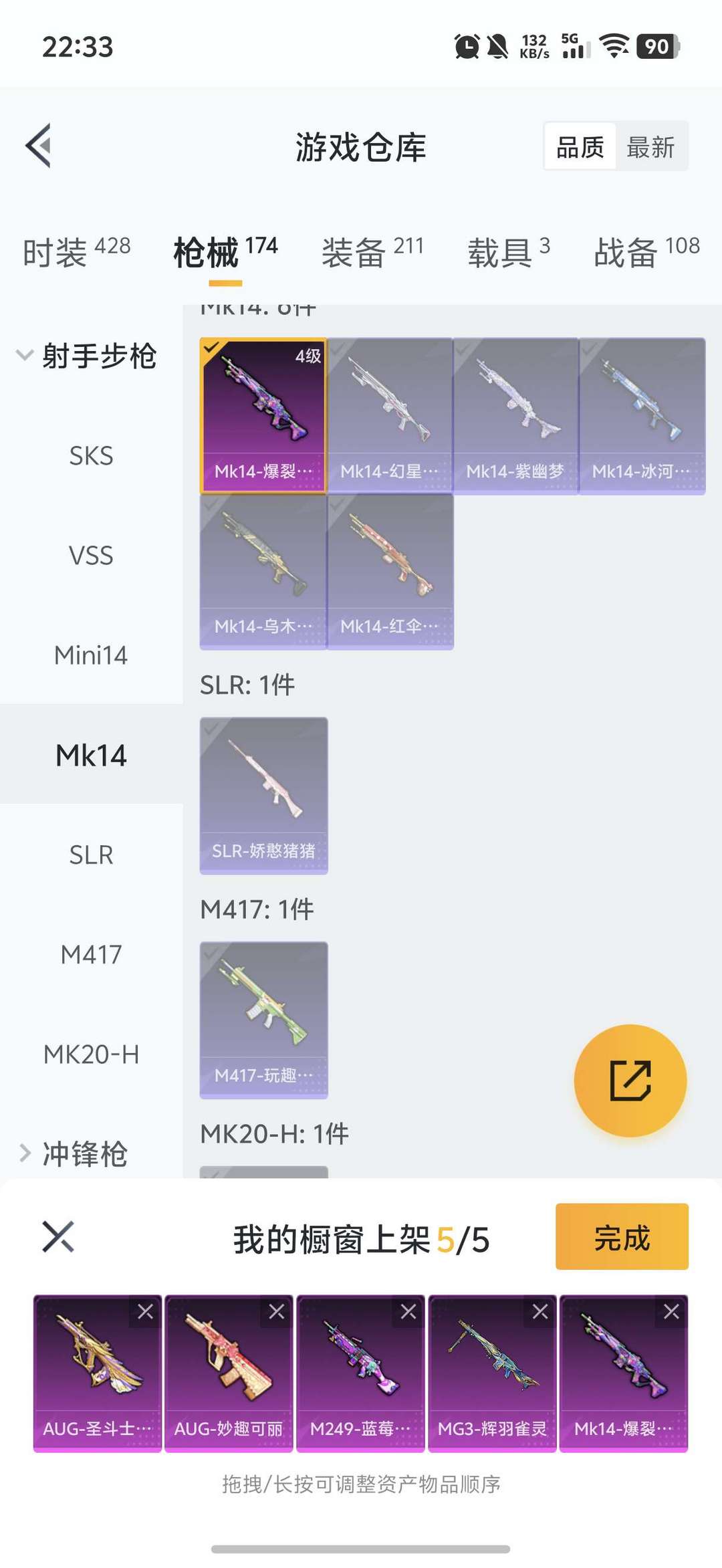Remove AUG-妙趣可丽 from the showcase
Image resolution: width=722 pixels, height=1568 pixels.
tap(277, 1312)
